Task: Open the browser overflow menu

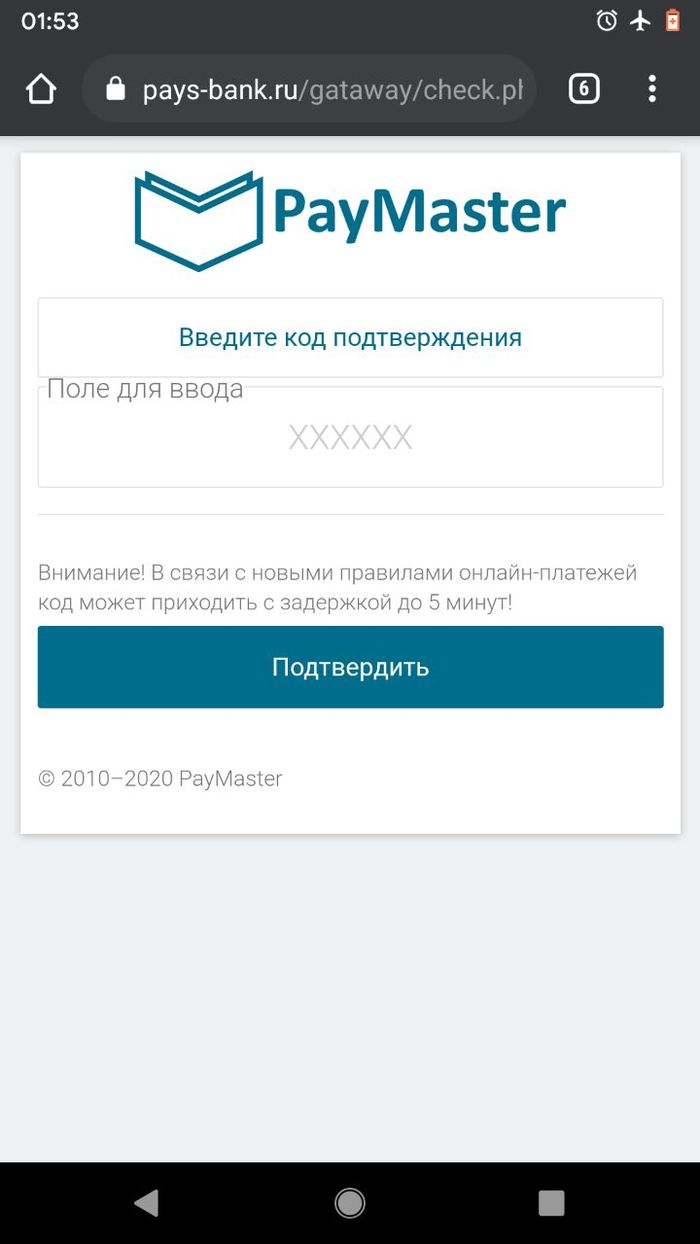Action: [652, 89]
